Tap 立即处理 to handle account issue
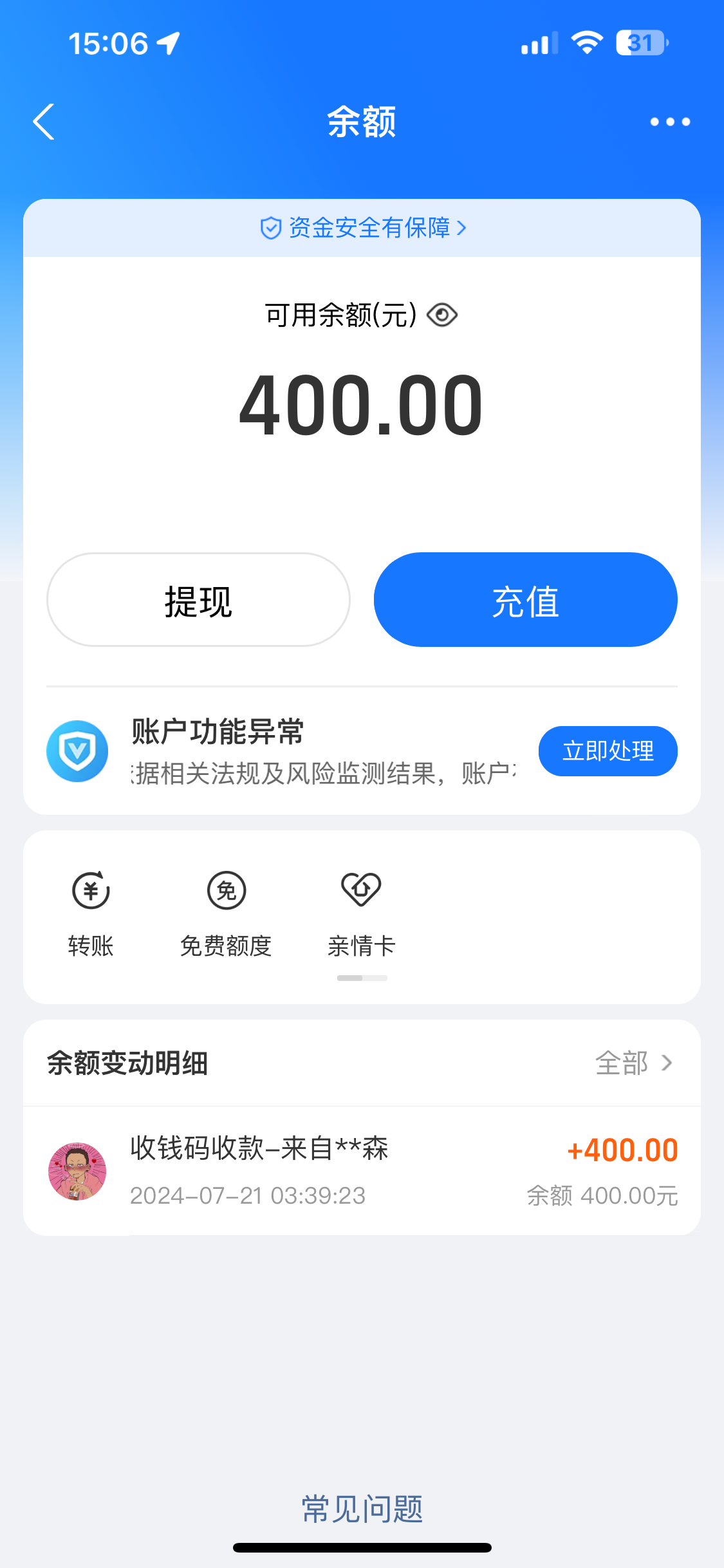 click(x=607, y=751)
